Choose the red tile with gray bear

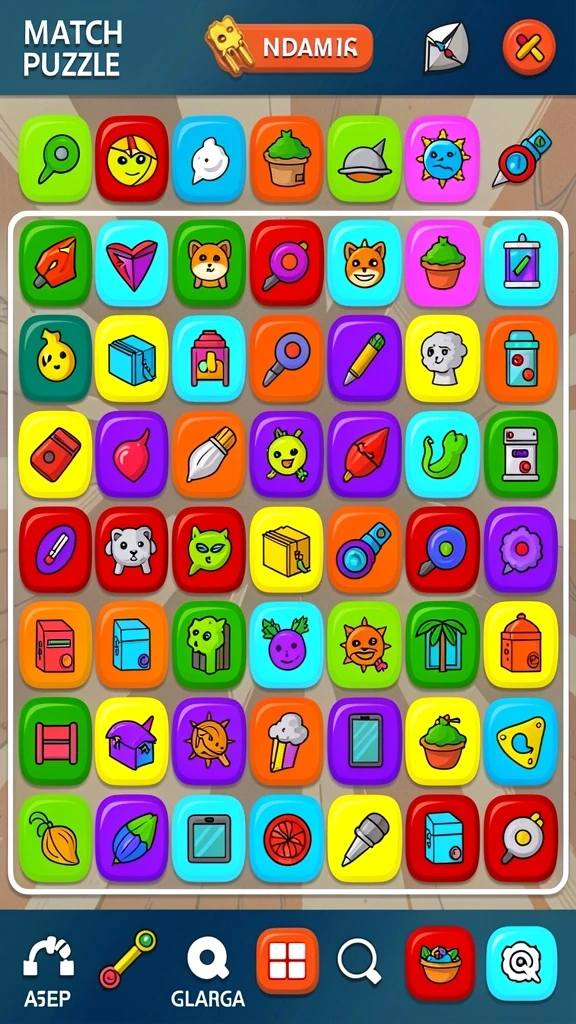(x=132, y=549)
